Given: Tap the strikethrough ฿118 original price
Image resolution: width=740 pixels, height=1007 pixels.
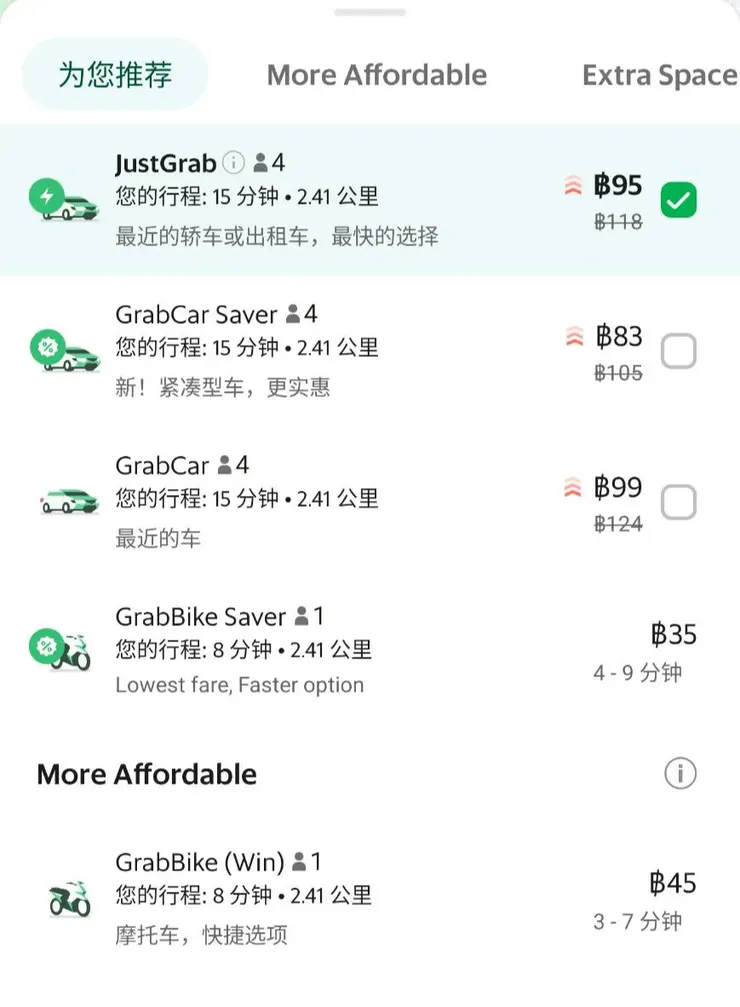Looking at the screenshot, I should 620,223.
